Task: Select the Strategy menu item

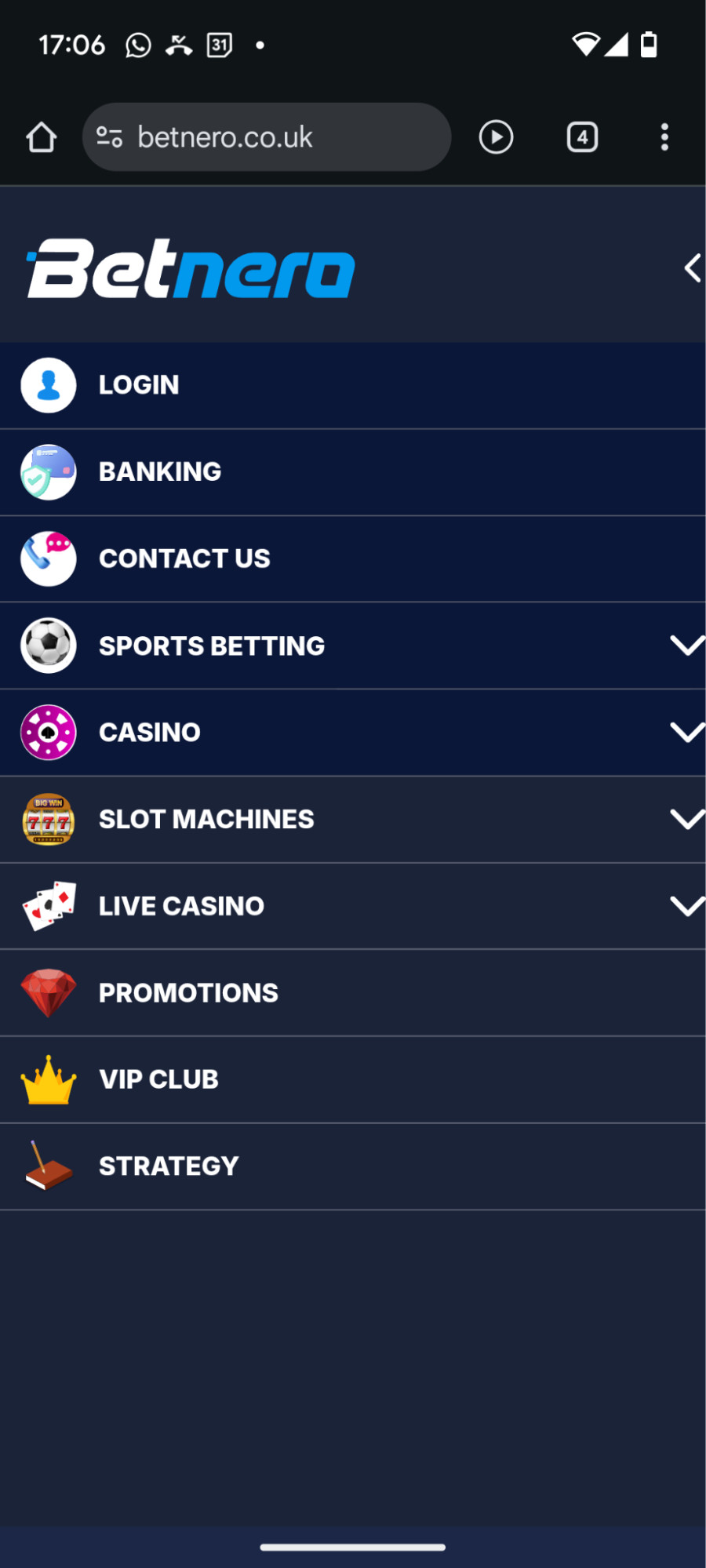Action: (x=169, y=1166)
